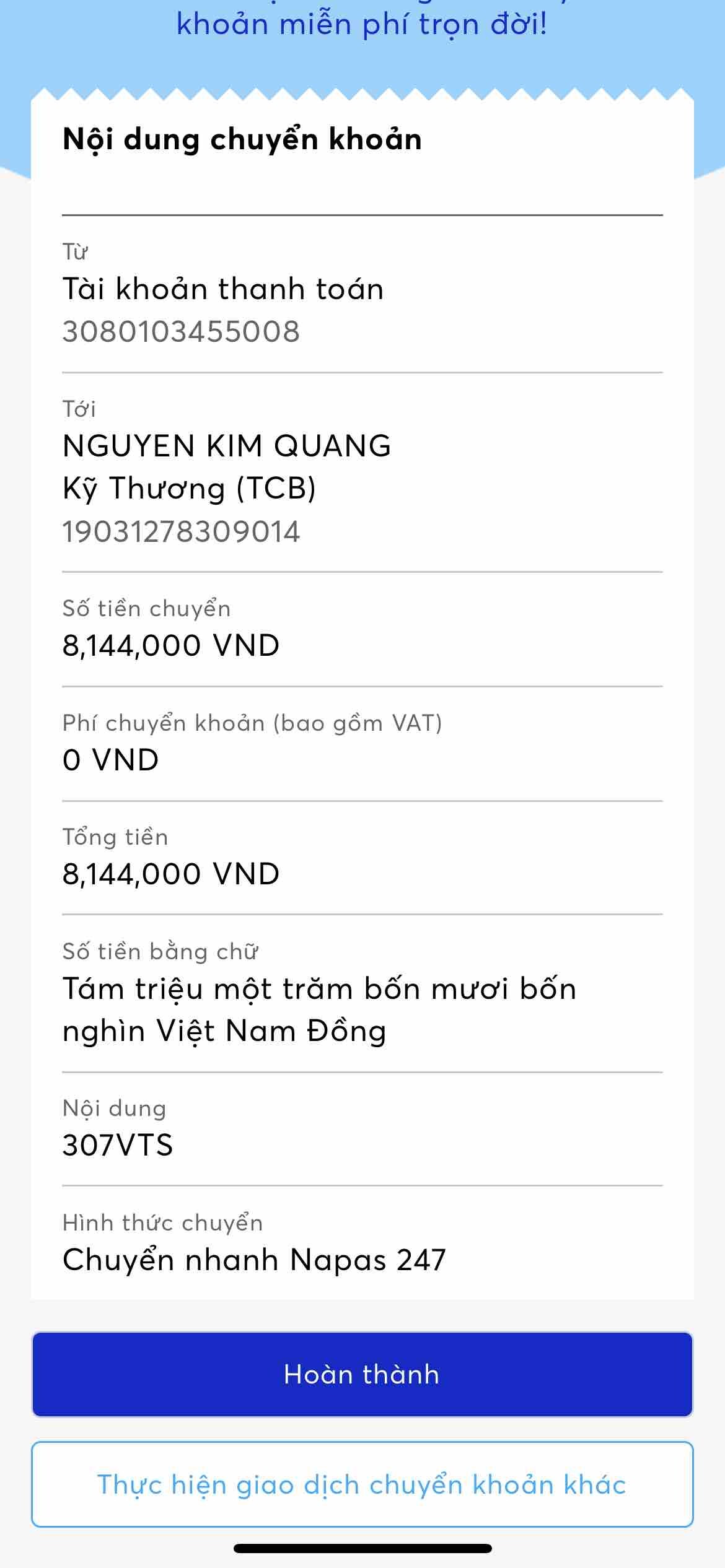Tap the Hoàn thành button
The width and height of the screenshot is (725, 1568).
coord(362,1374)
